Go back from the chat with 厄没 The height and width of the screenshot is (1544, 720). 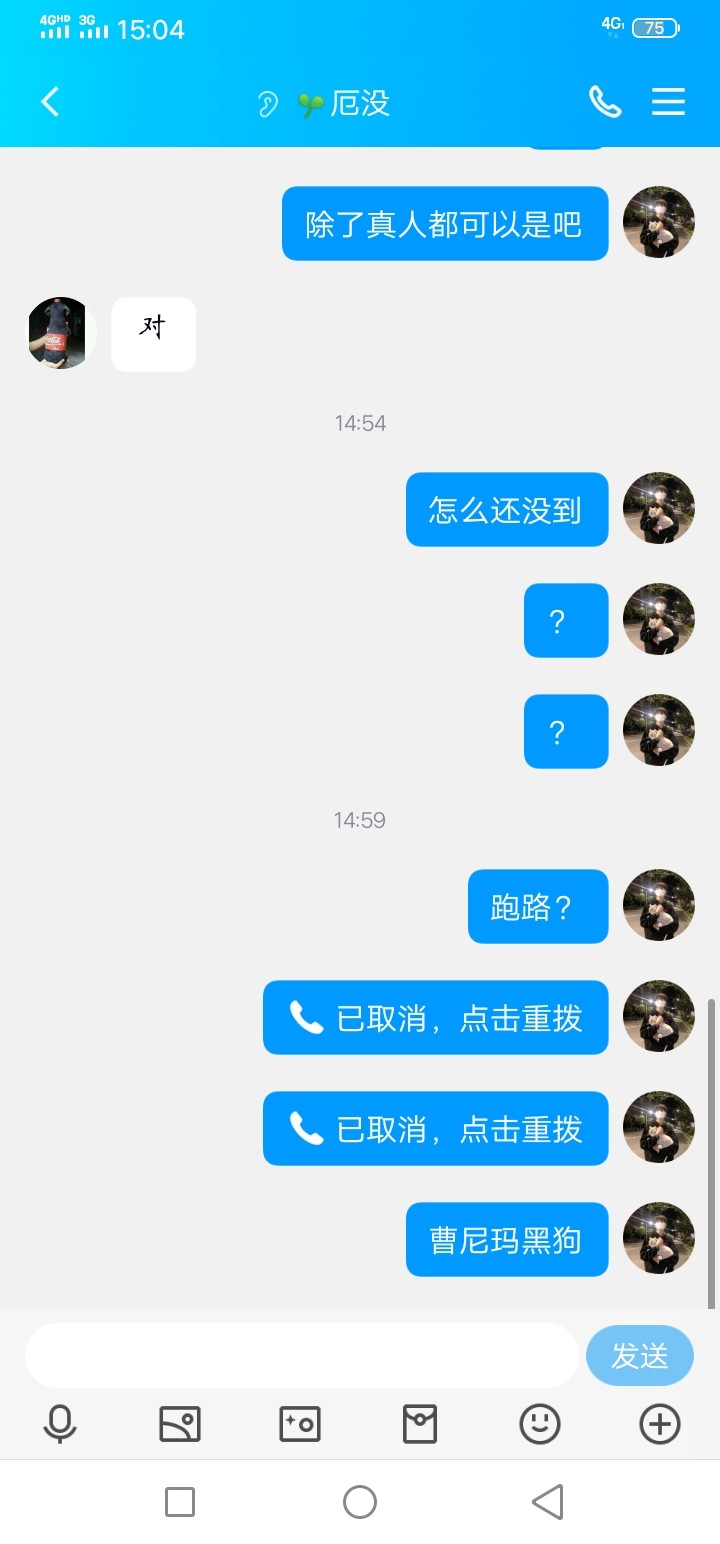50,101
